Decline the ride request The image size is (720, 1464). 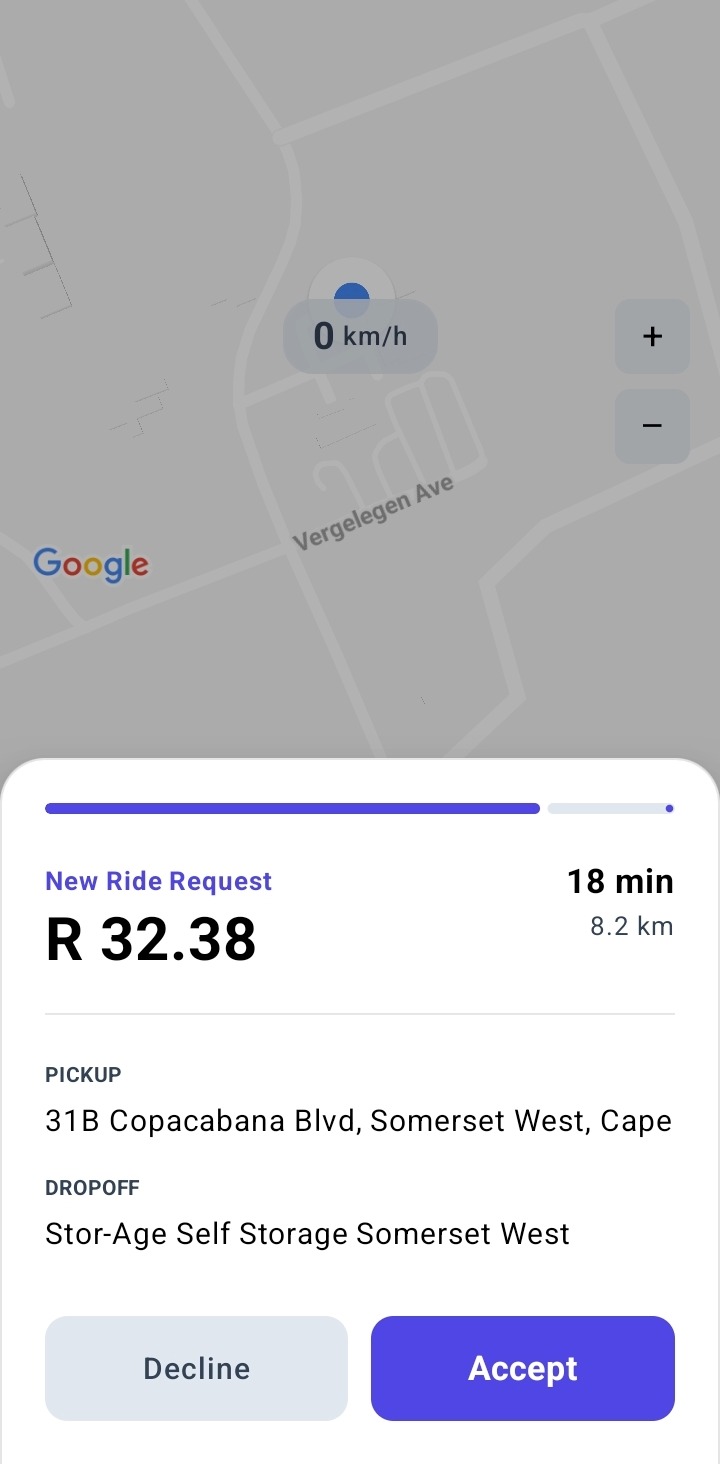pos(196,1368)
